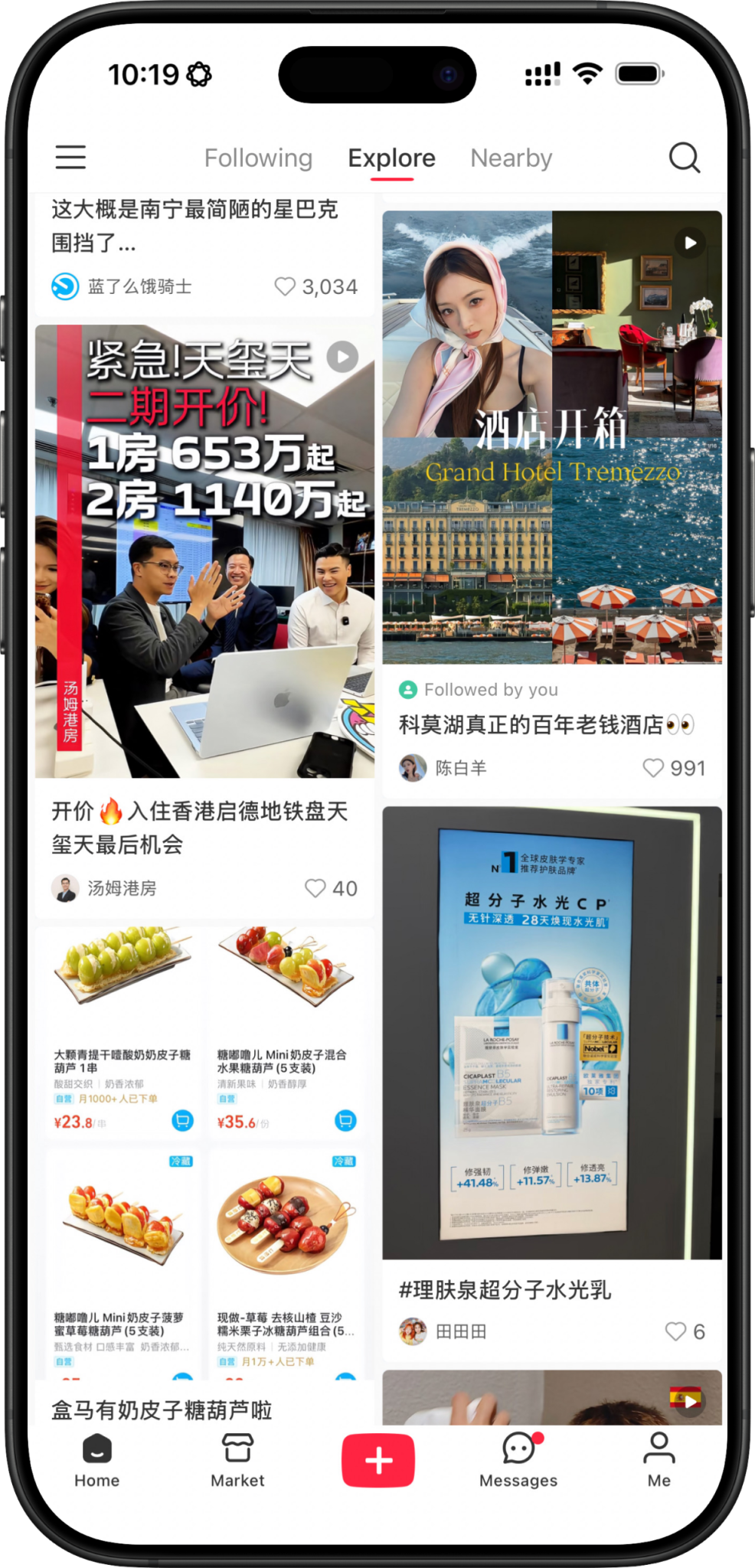Like the Grand Hotel Tremezzo post
The image size is (755, 1568).
653,768
